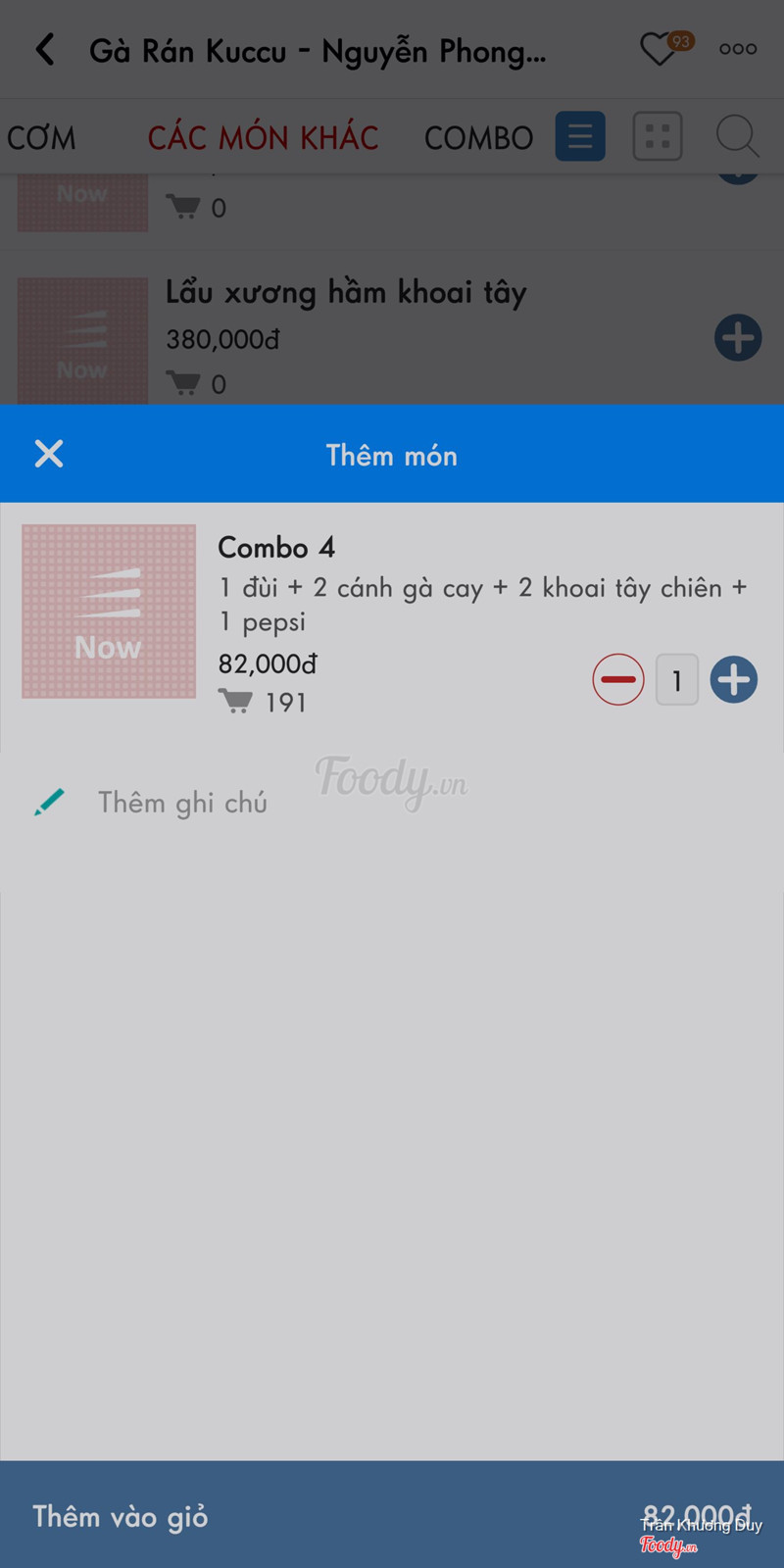Decrease Combo 4 quantity with minus button
784x1568 pixels.
pos(618,679)
